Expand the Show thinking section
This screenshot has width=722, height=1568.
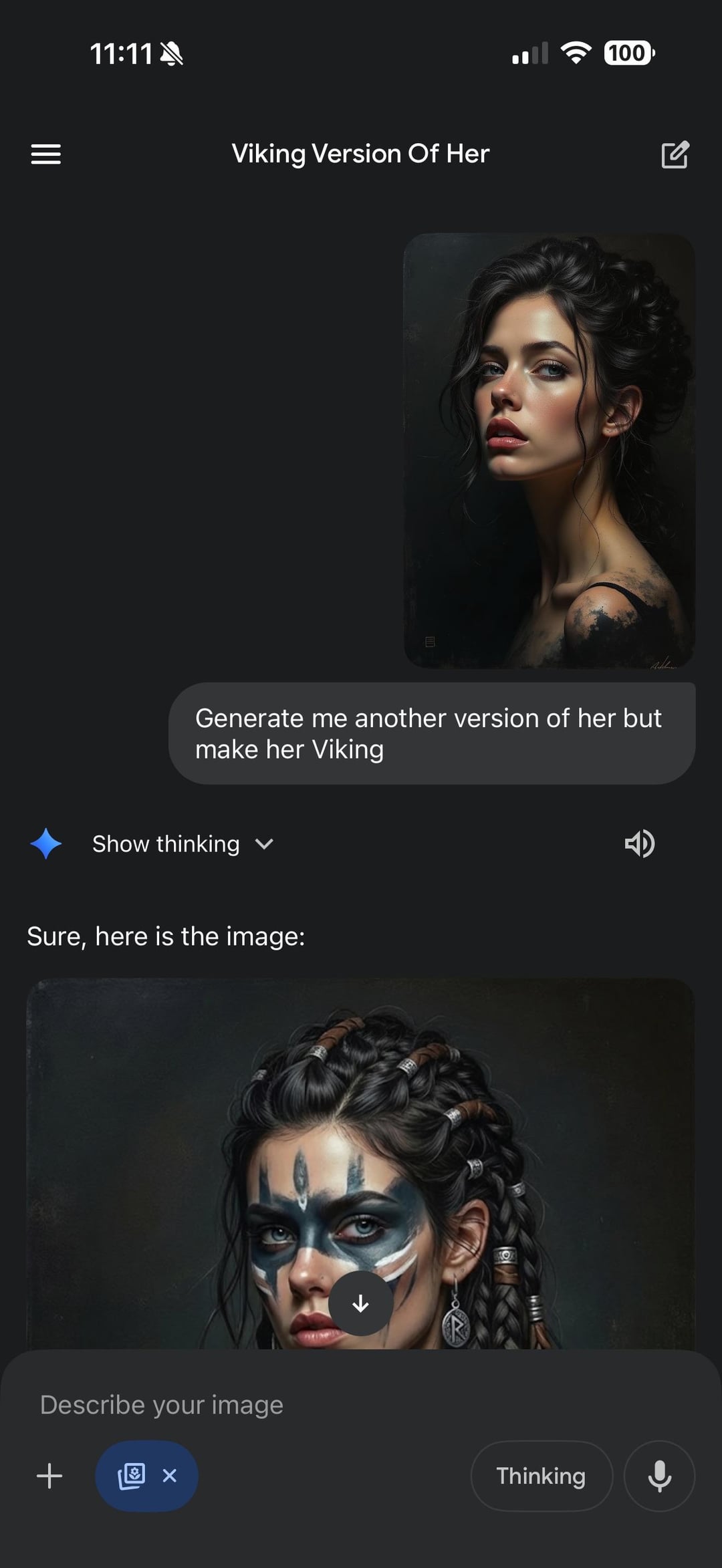coord(182,844)
